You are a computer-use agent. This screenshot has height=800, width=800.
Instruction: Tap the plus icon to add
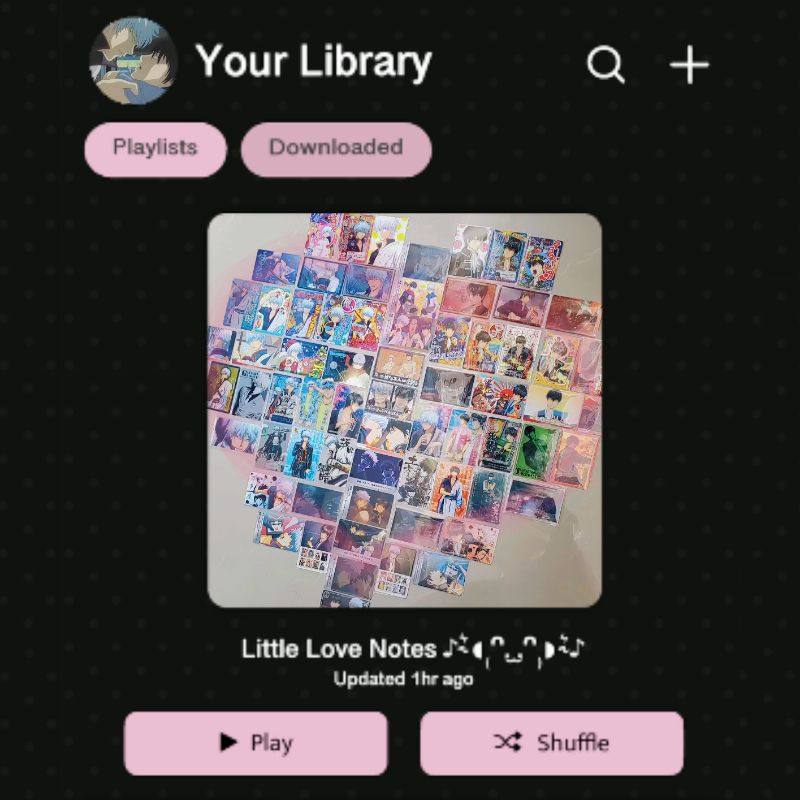tap(689, 65)
